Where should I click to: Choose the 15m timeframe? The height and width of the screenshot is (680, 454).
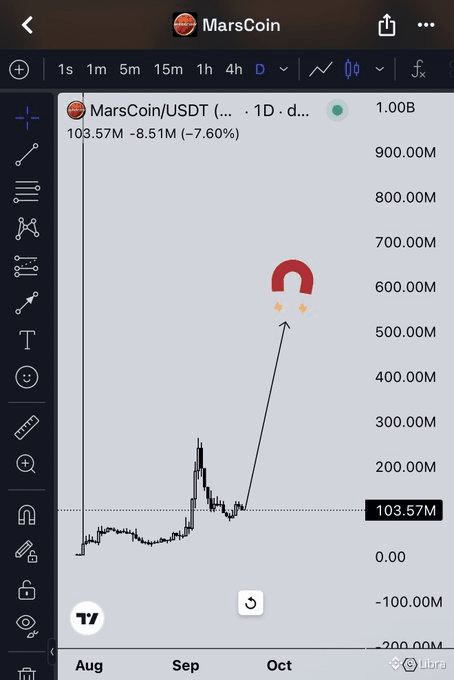tap(168, 69)
